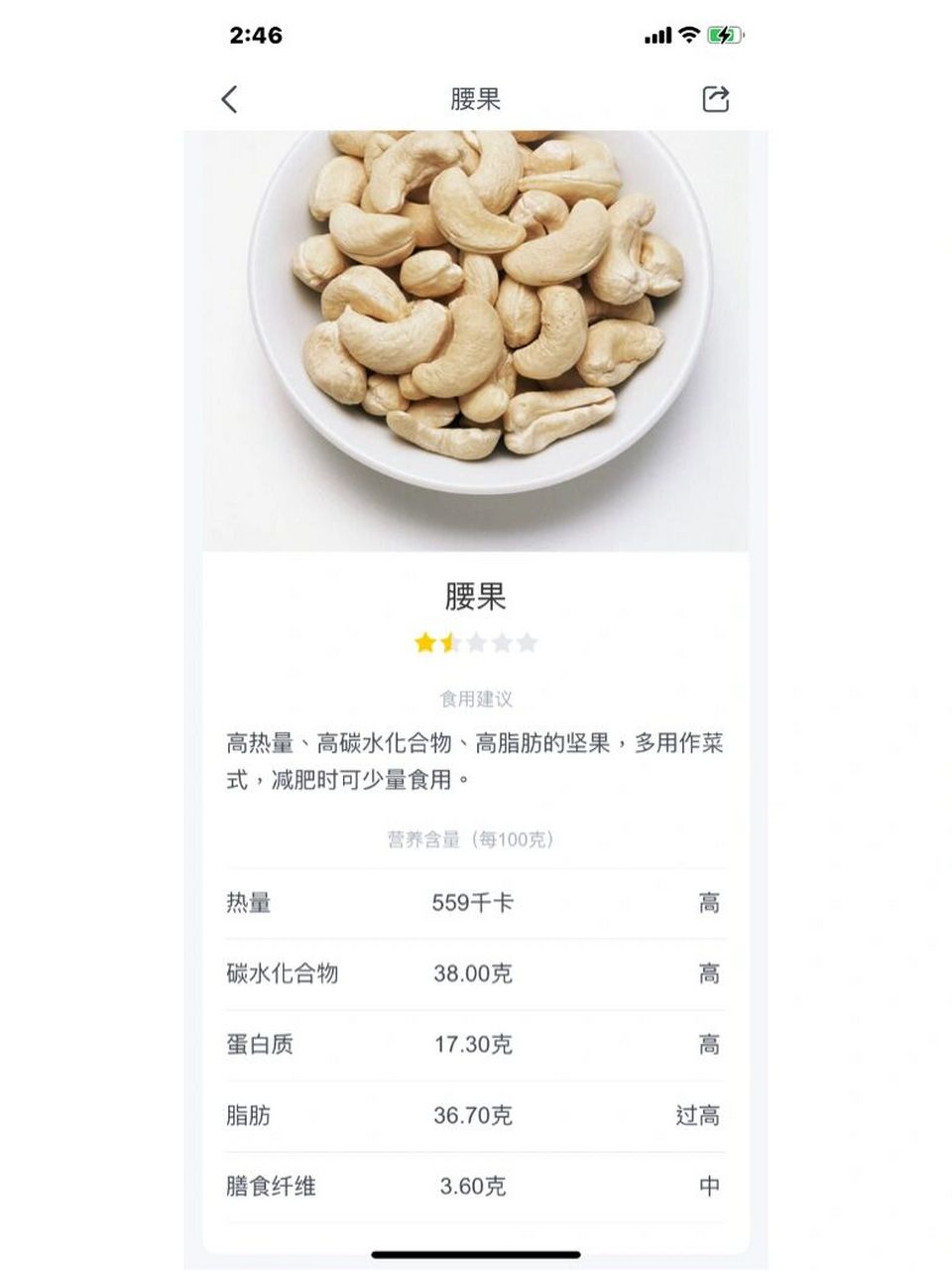Tap the back arrow to return
This screenshot has height=1270, width=952.
point(229,99)
